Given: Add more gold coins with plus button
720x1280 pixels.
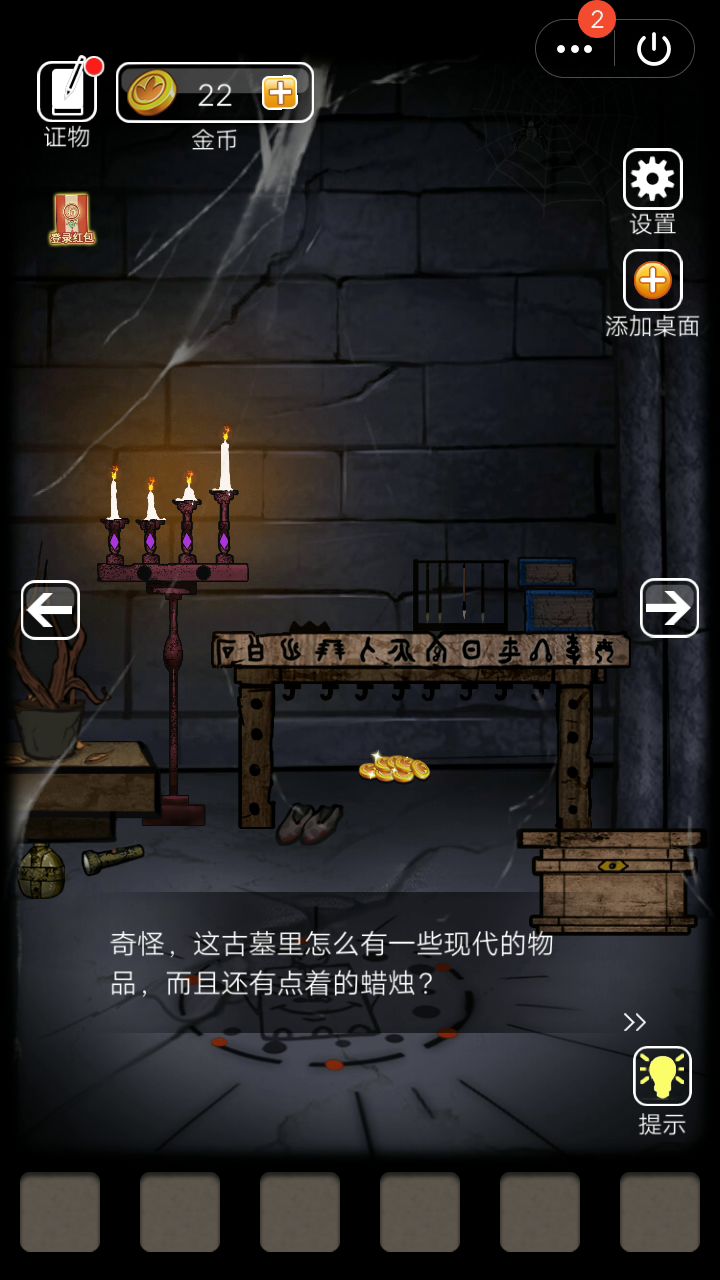Looking at the screenshot, I should pos(280,93).
